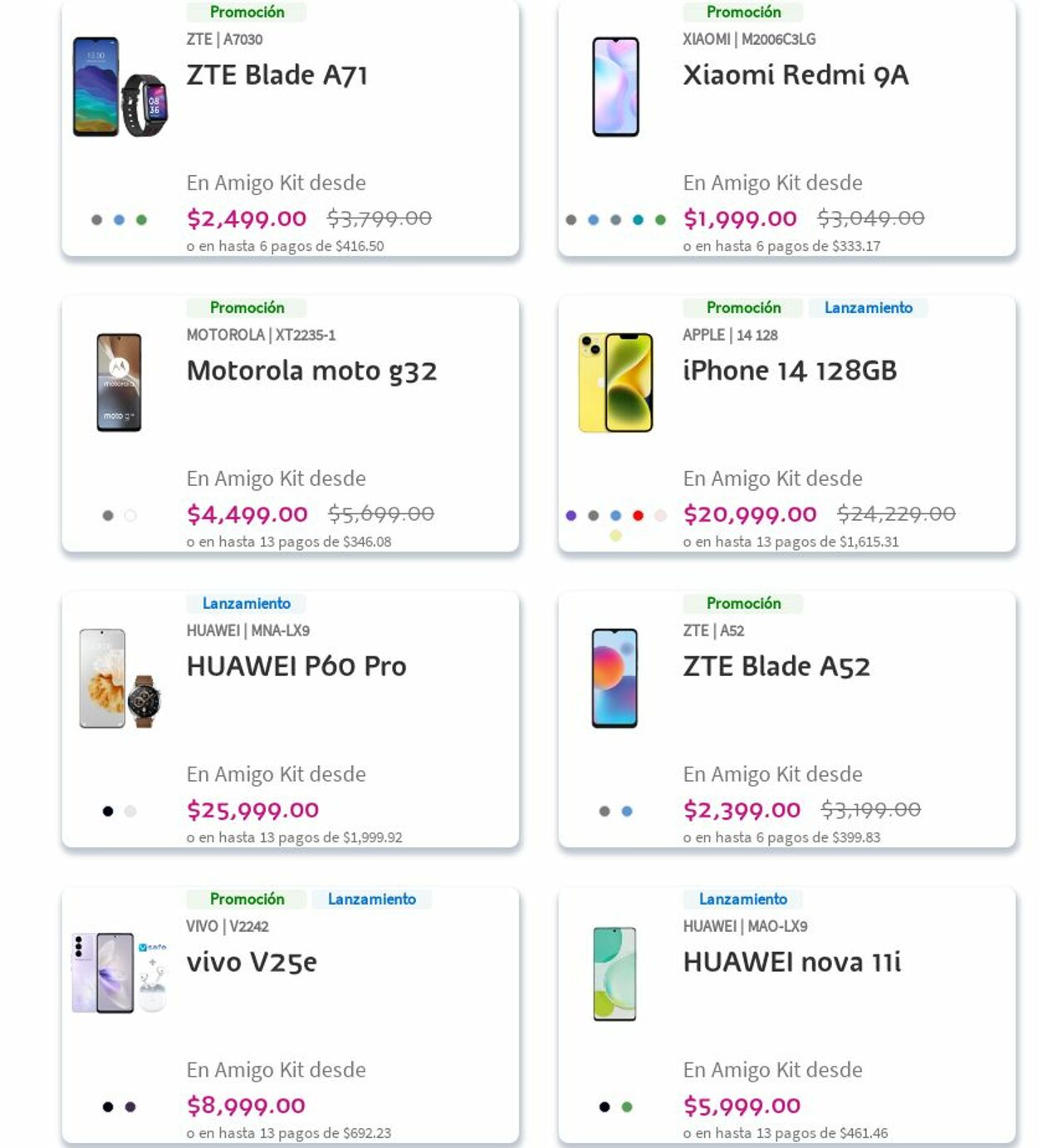Select the iPhone 14 product title link
The height and width of the screenshot is (1148, 1038).
click(x=789, y=371)
